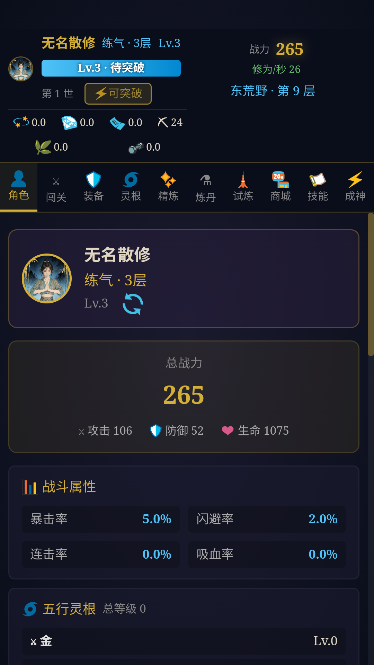Go to the 灵根 tab
Image resolution: width=374 pixels, height=665 pixels.
(131, 188)
